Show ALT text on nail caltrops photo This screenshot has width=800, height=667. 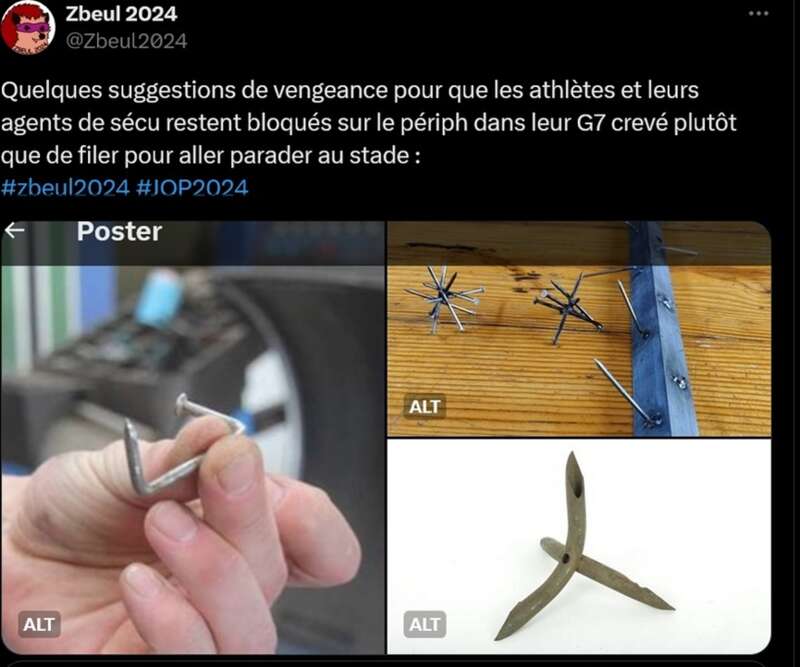click(425, 407)
